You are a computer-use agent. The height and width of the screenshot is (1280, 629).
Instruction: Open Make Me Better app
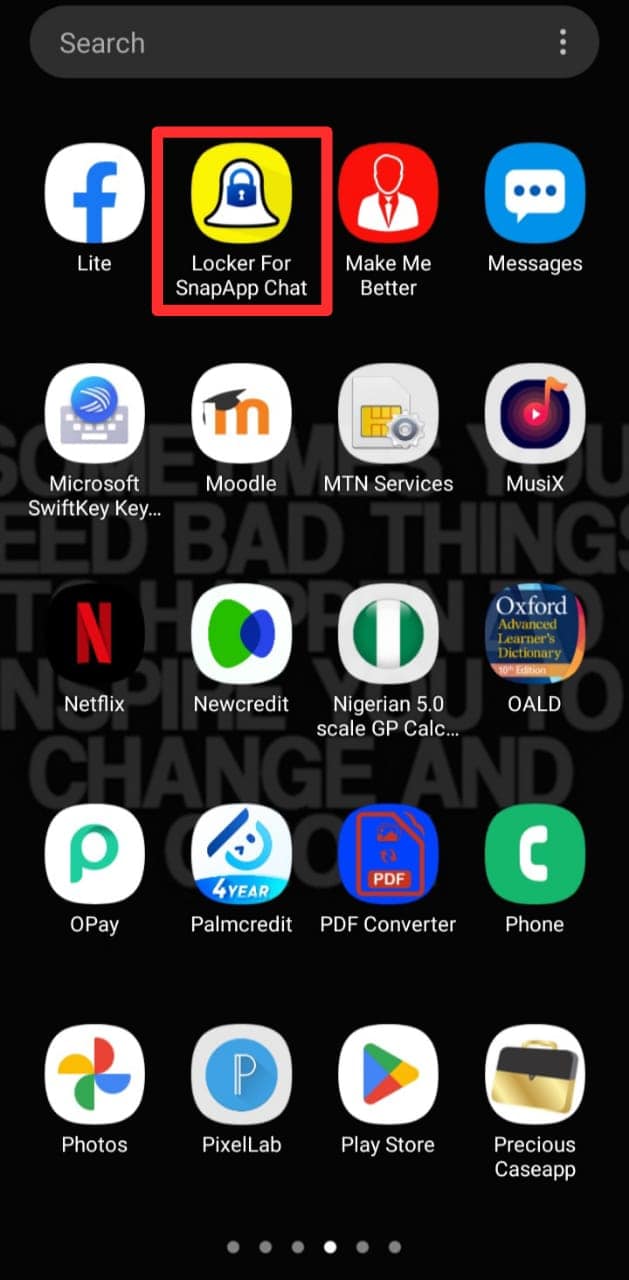[x=388, y=193]
